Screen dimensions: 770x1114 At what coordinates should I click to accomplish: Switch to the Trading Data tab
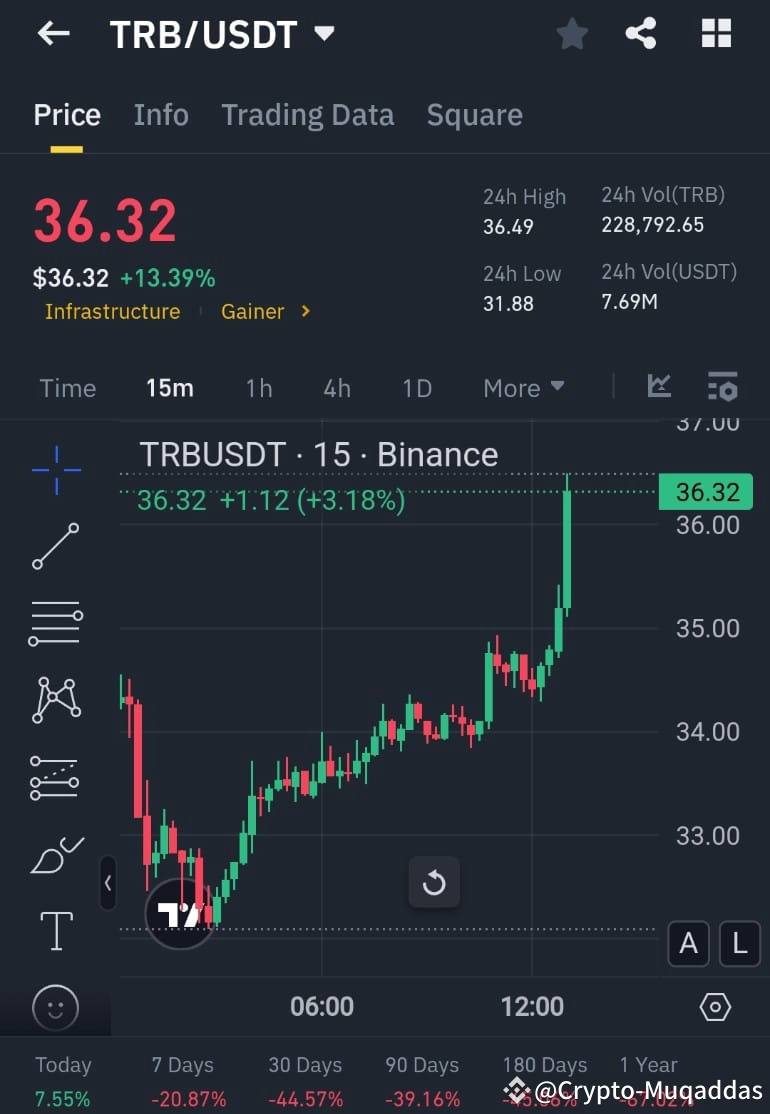pyautogui.click(x=307, y=115)
